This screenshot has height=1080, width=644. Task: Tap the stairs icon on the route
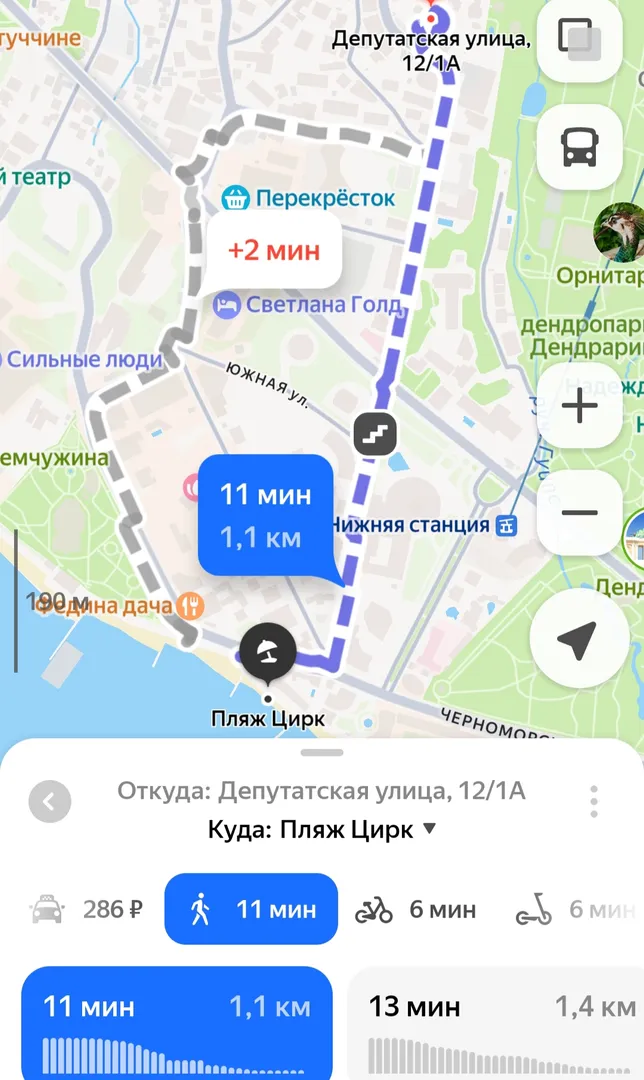(375, 435)
